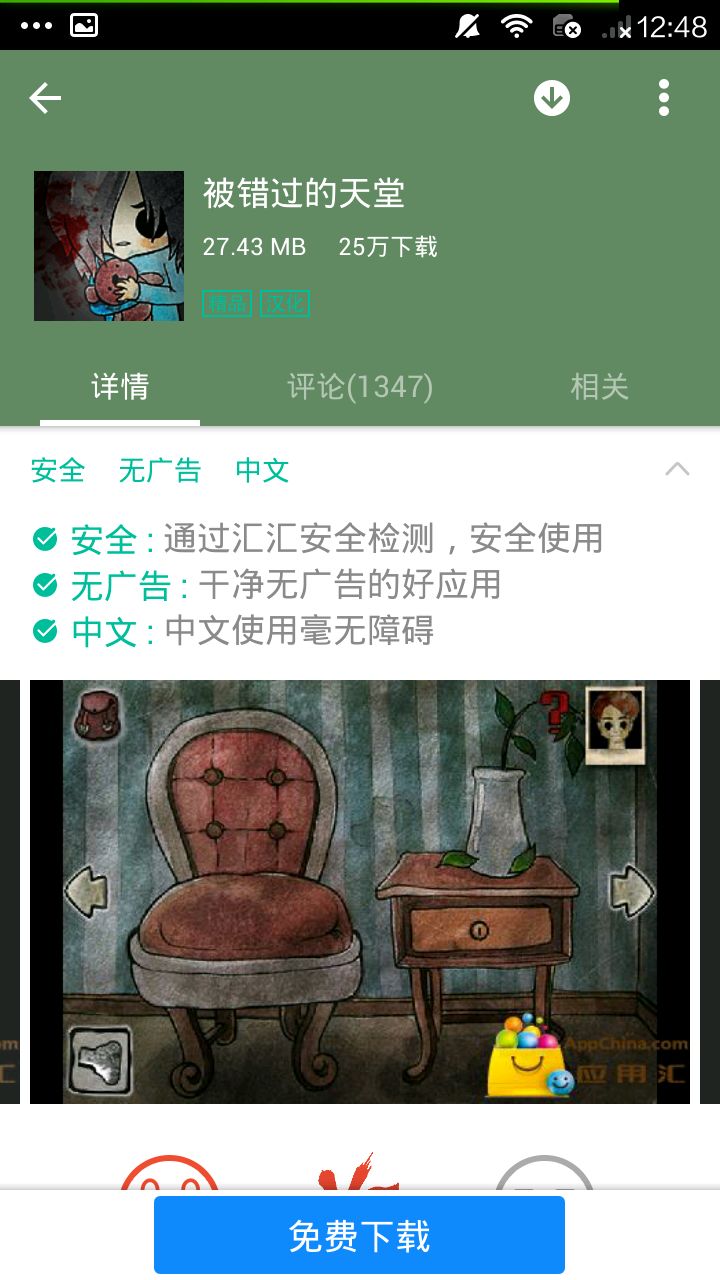Image resolution: width=720 pixels, height=1280 pixels.
Task: Switch to the 相关 tab
Action: tap(599, 387)
